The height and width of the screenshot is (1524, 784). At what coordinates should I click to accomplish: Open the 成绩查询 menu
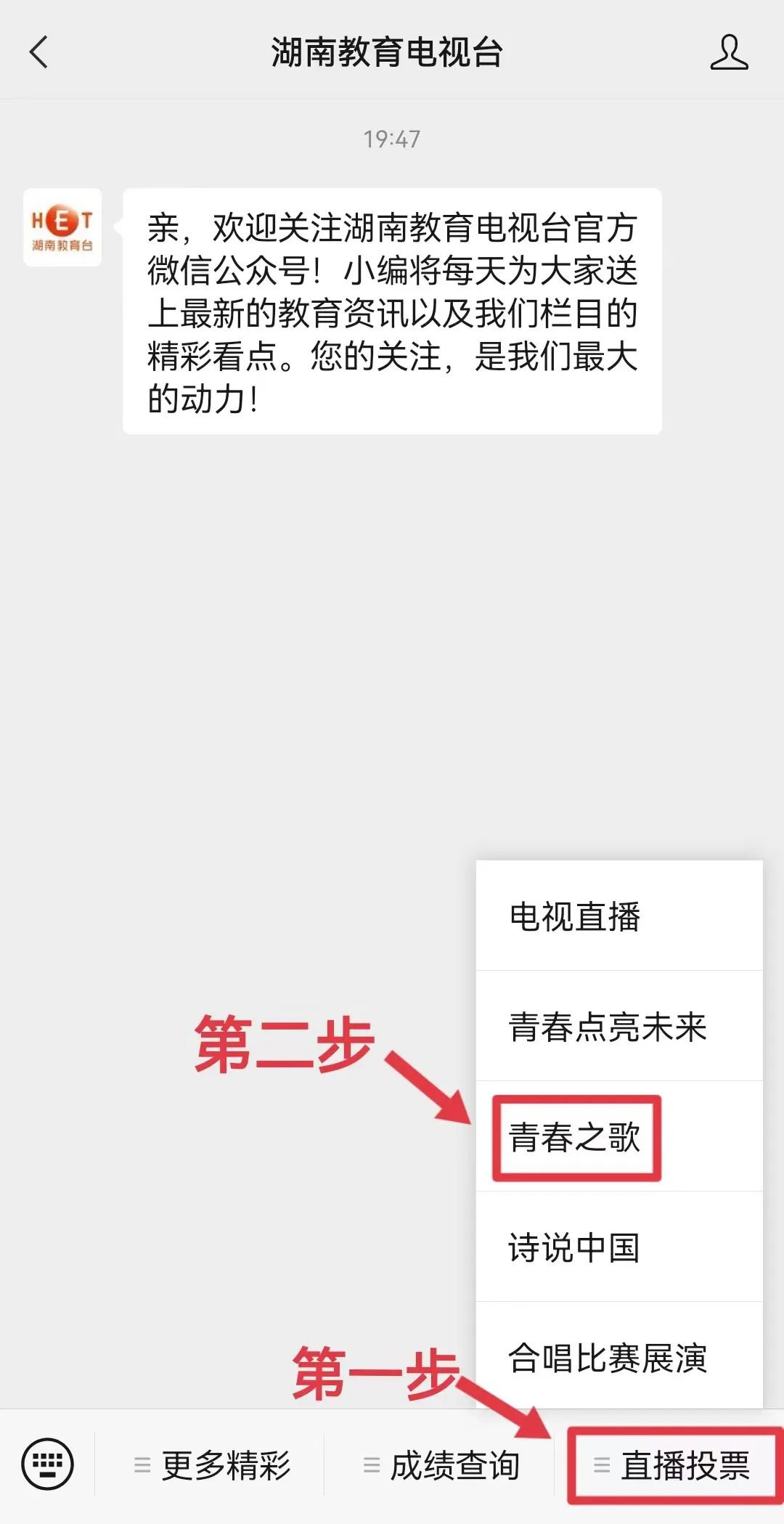tap(441, 1465)
